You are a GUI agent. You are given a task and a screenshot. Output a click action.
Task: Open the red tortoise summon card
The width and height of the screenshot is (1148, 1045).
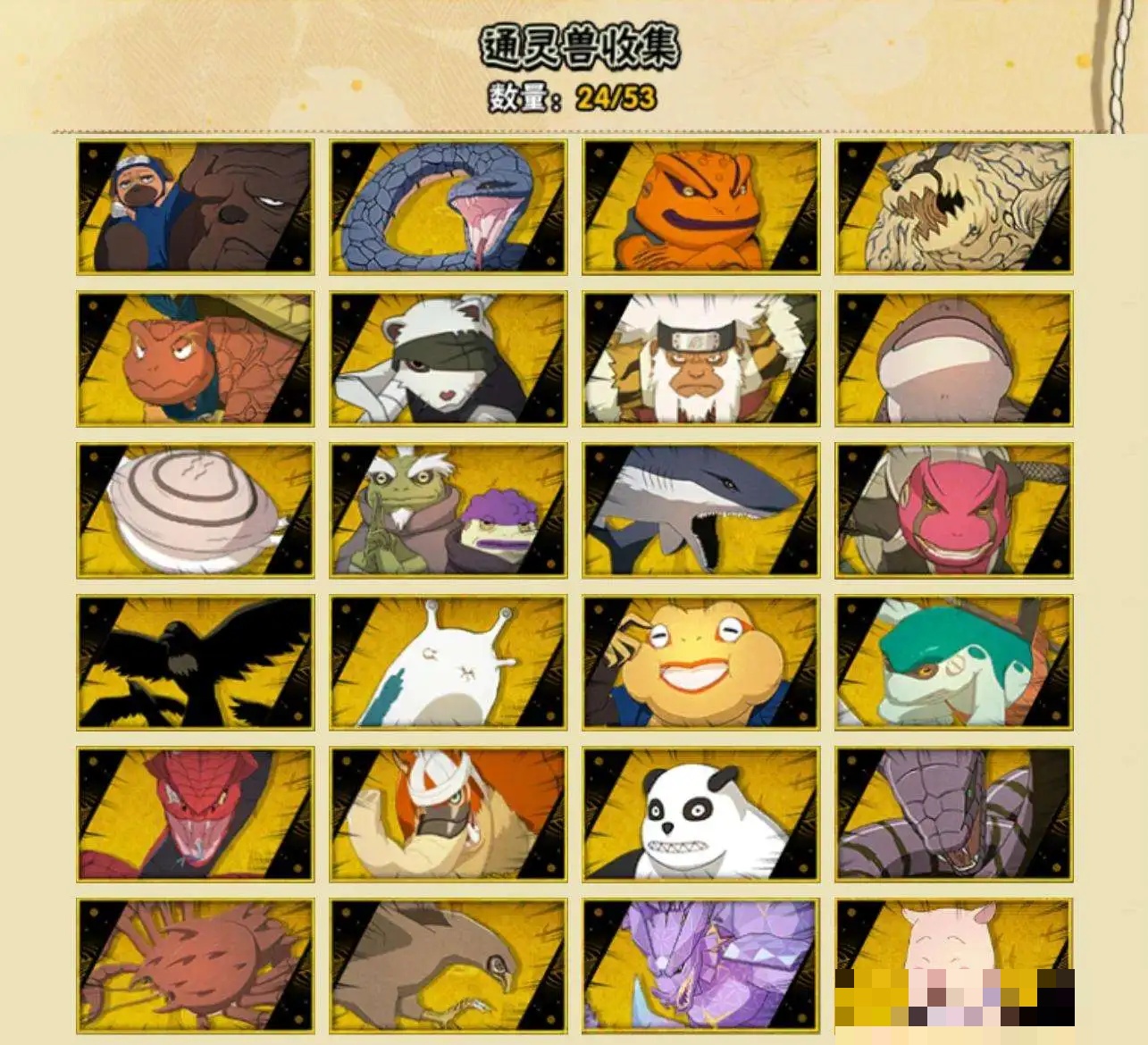(x=195, y=358)
